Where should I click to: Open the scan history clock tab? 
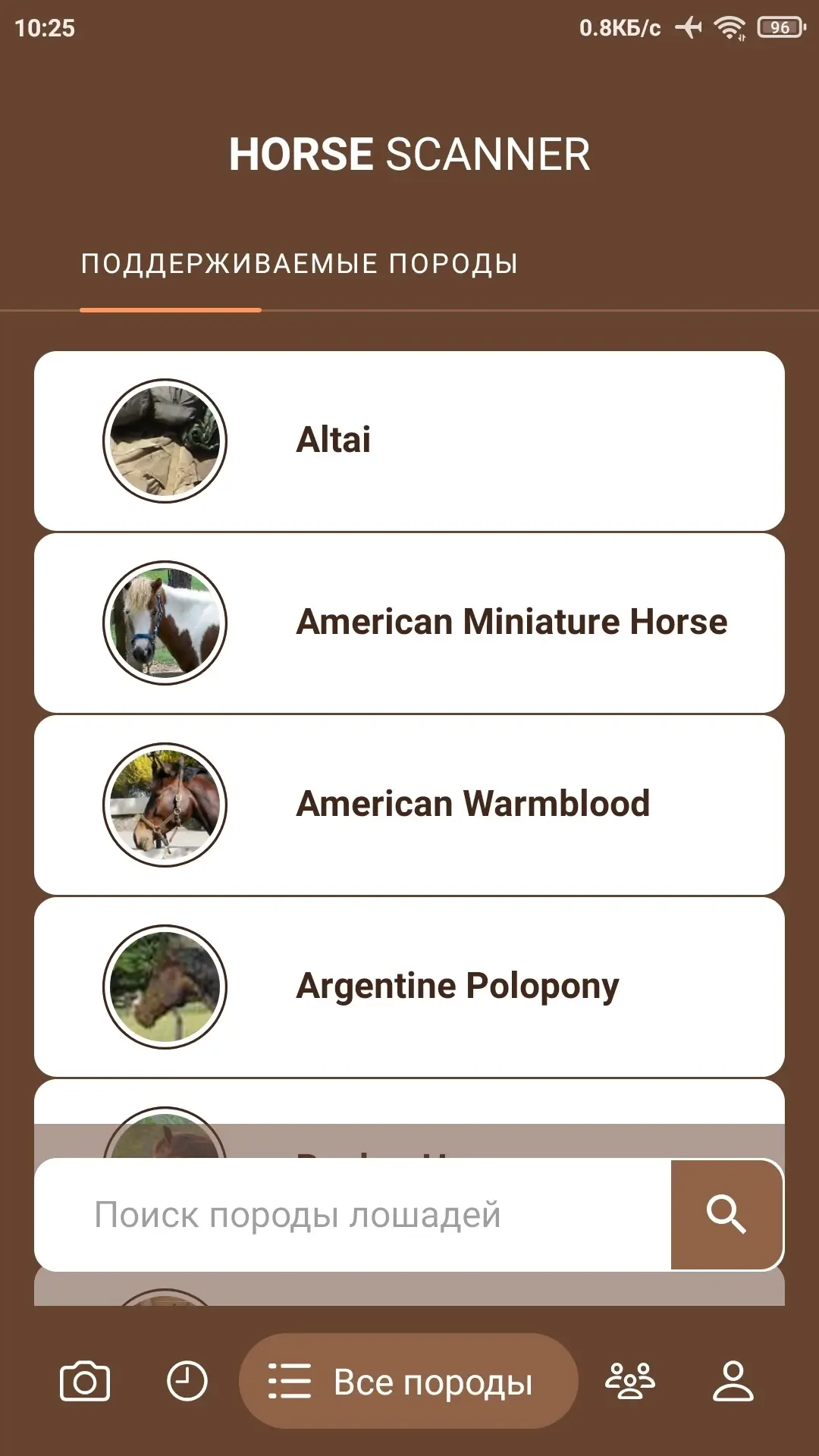187,1381
